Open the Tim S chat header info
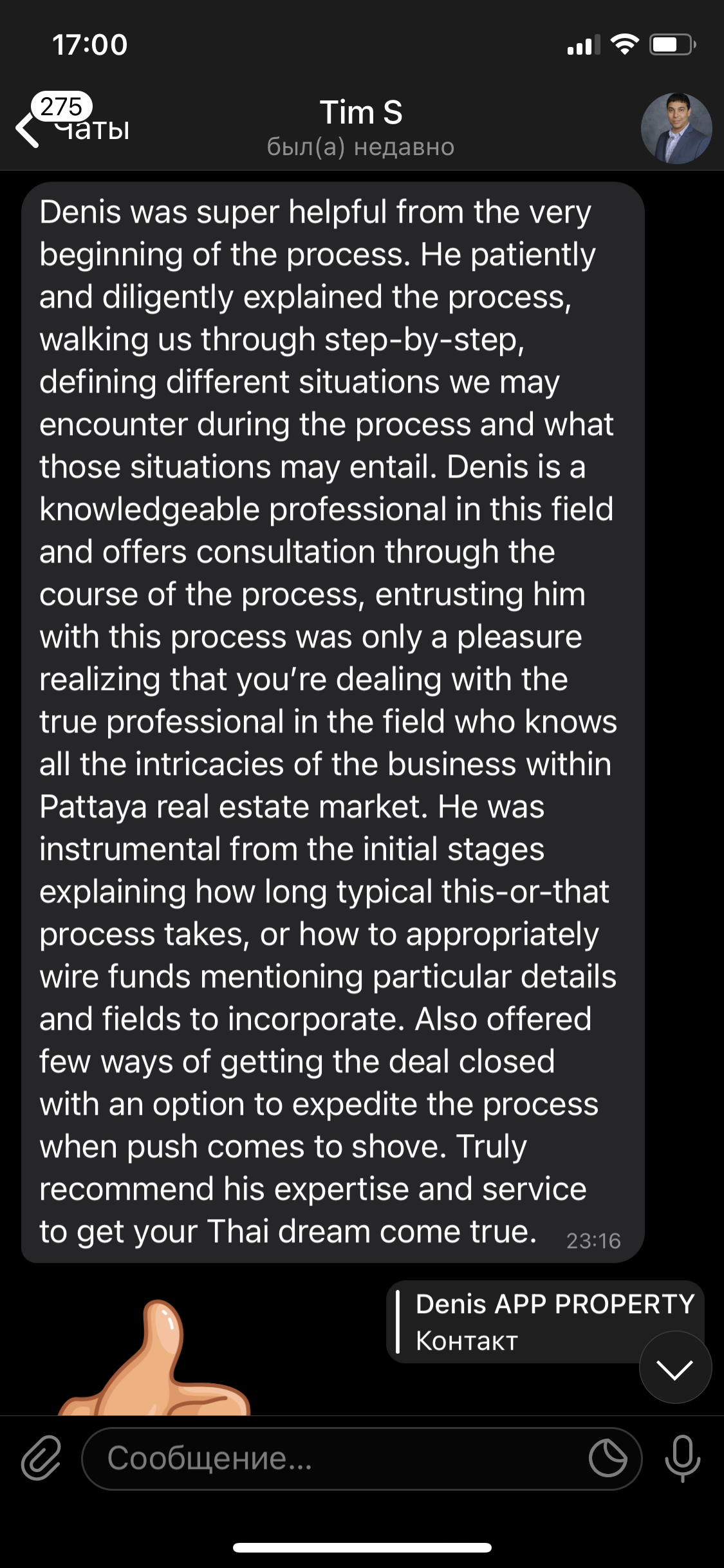This screenshot has width=724, height=1568. tap(360, 127)
